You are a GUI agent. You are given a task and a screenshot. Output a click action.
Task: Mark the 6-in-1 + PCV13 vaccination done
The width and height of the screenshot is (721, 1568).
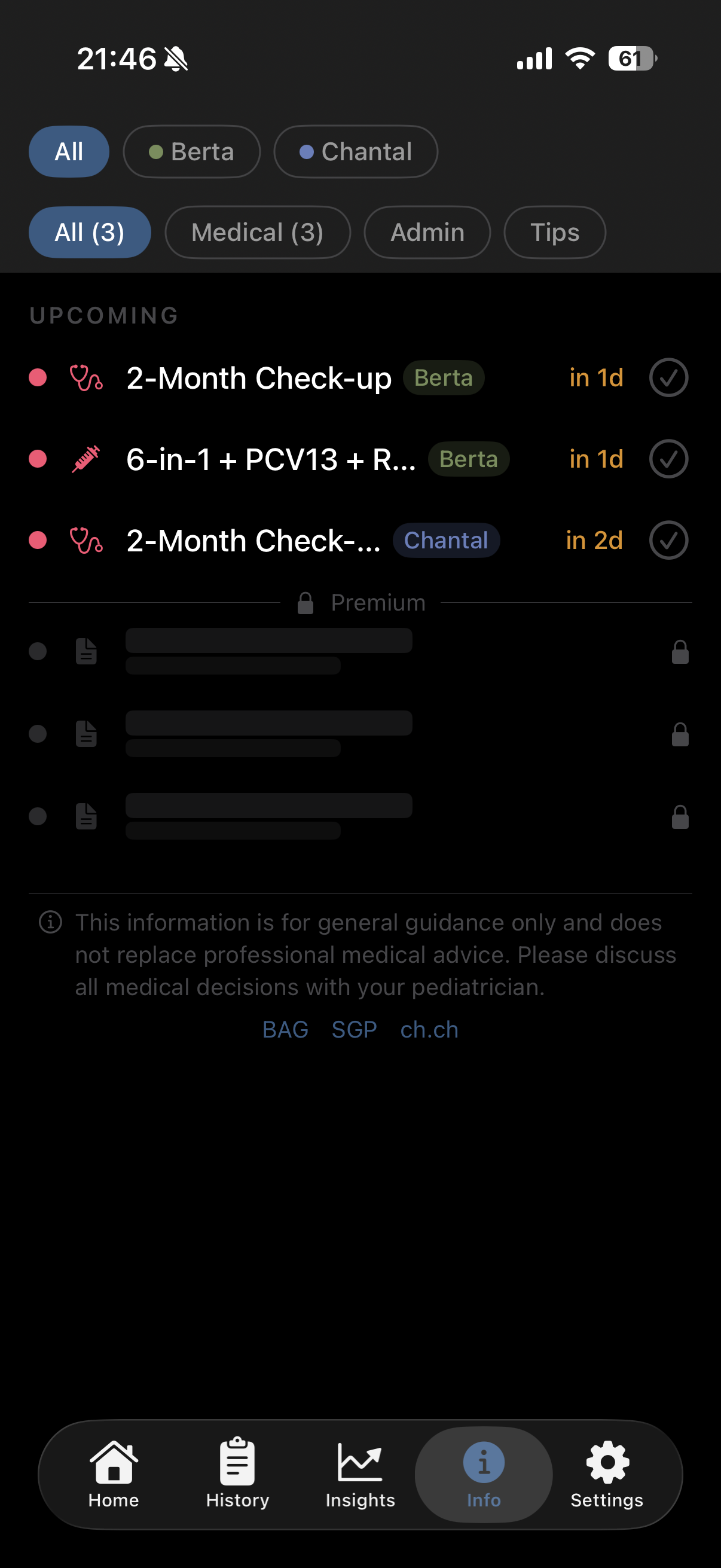click(668, 459)
